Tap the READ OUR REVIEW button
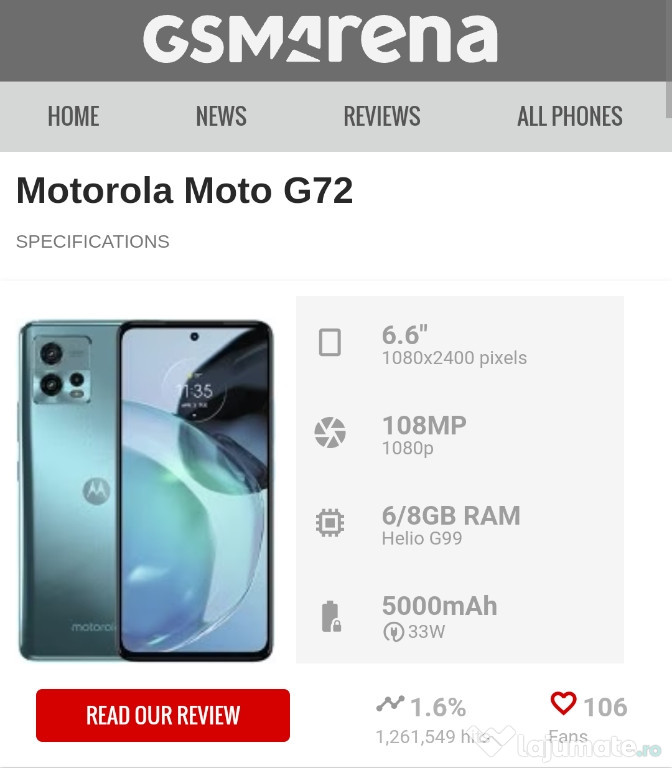This screenshot has height=768, width=672. [x=163, y=715]
